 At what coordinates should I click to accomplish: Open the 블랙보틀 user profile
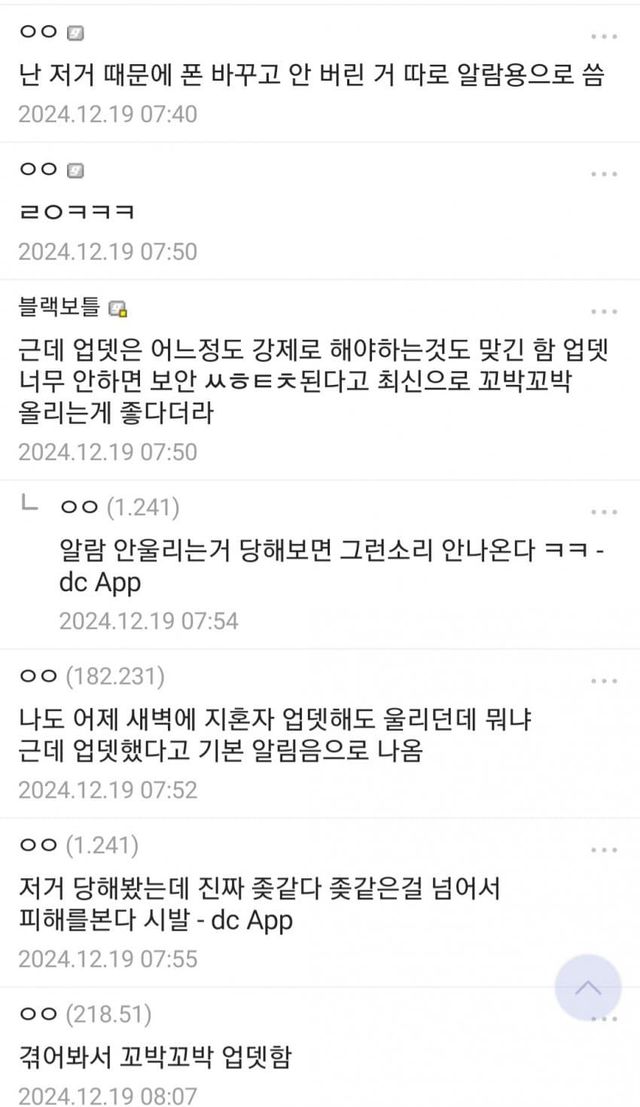pos(60,307)
